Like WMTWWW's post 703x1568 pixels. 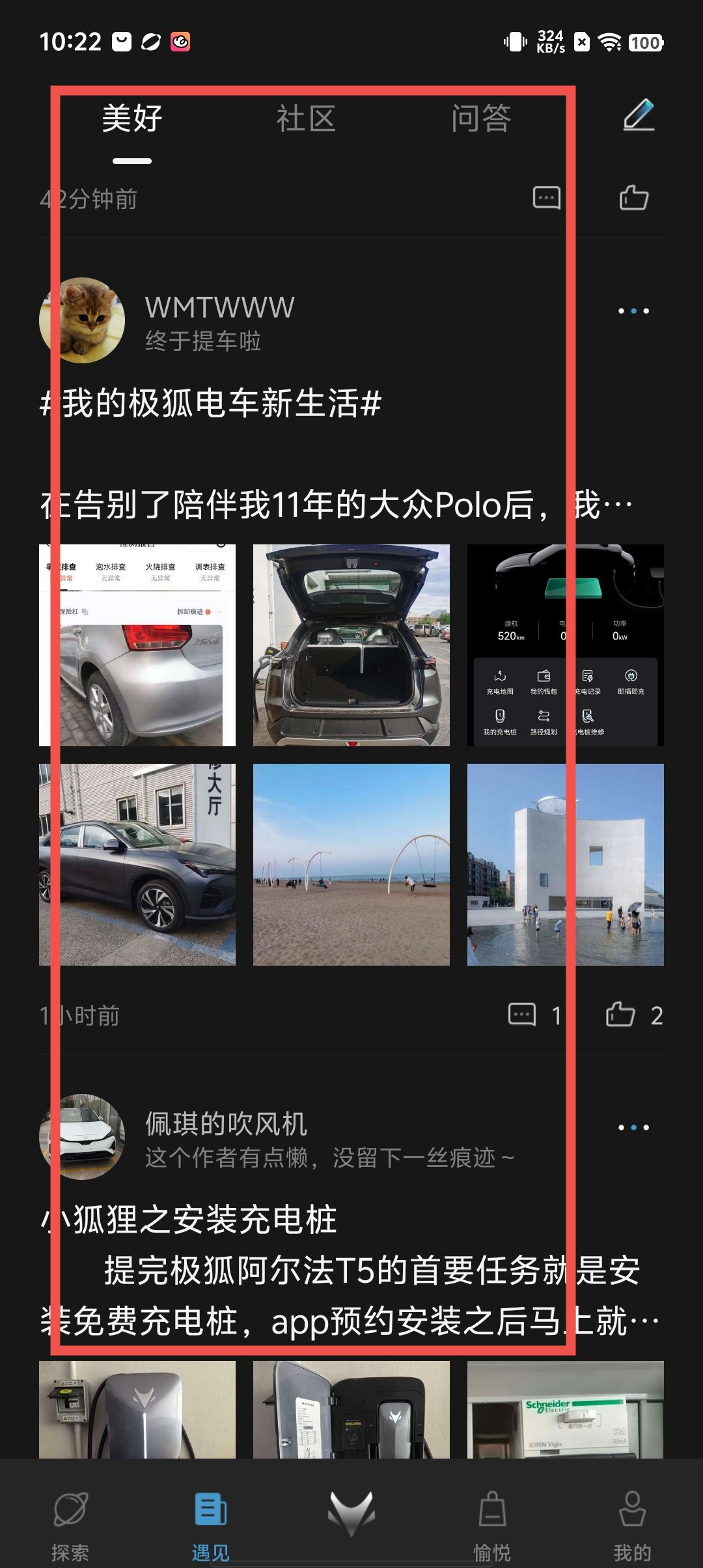[x=620, y=1015]
